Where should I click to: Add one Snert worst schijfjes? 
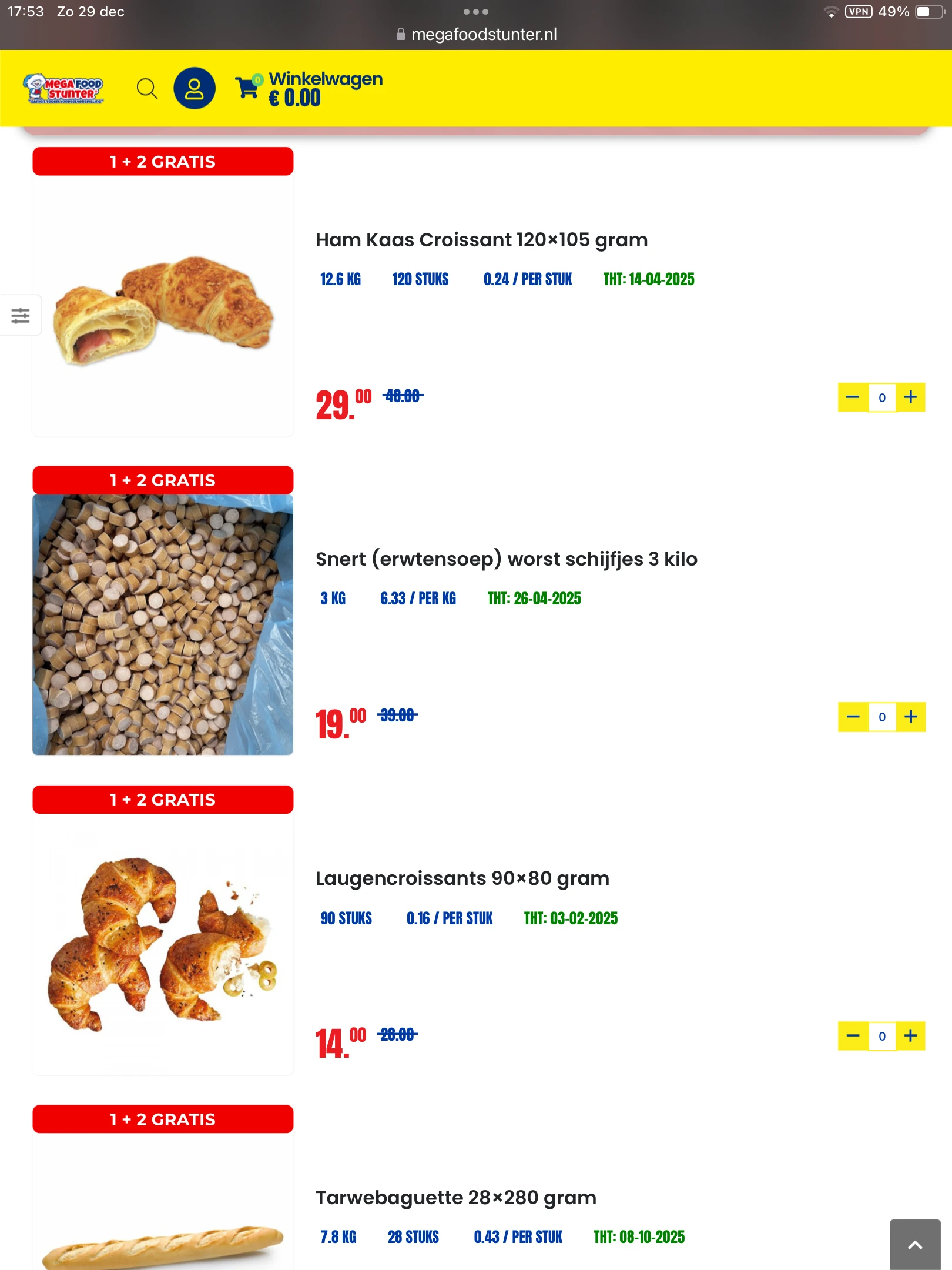[910, 717]
